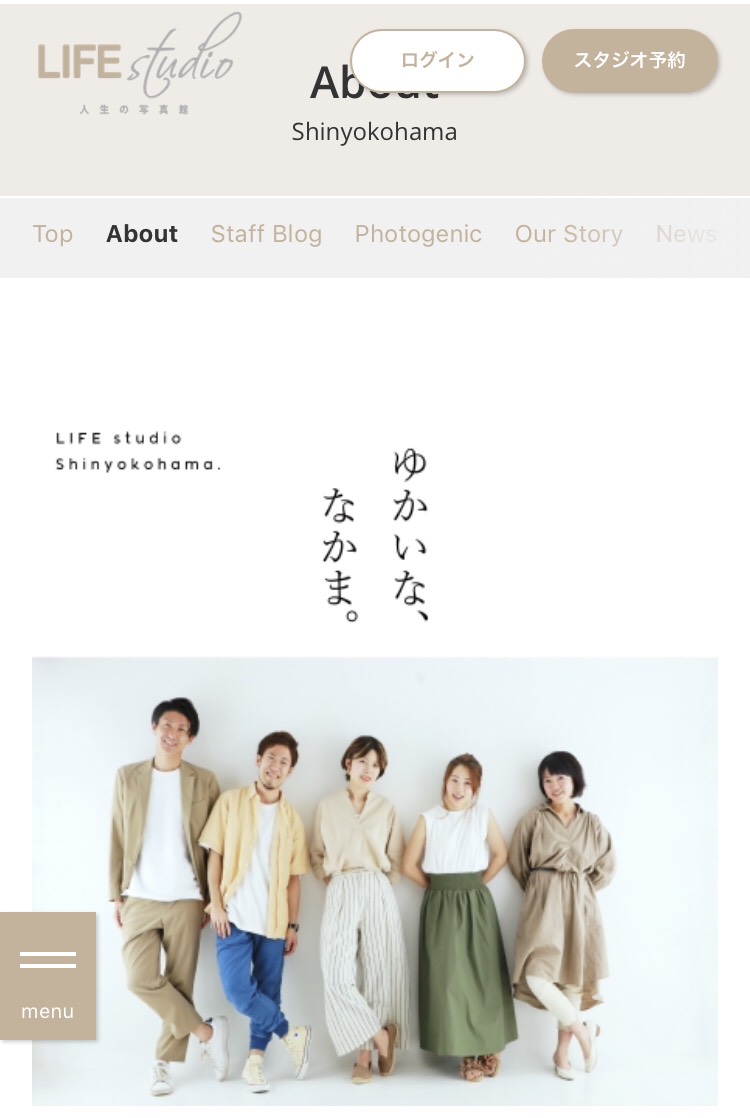This screenshot has width=750, height=1118.
Task: Switch to the News tab
Action: point(686,234)
